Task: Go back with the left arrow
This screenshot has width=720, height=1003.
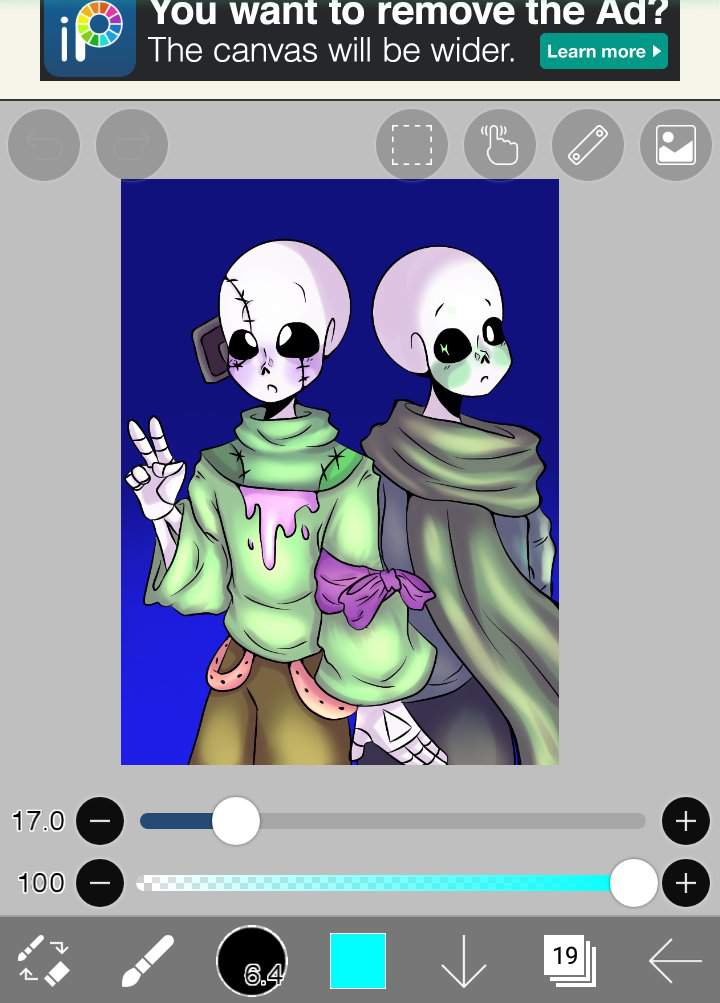Action: (x=675, y=961)
